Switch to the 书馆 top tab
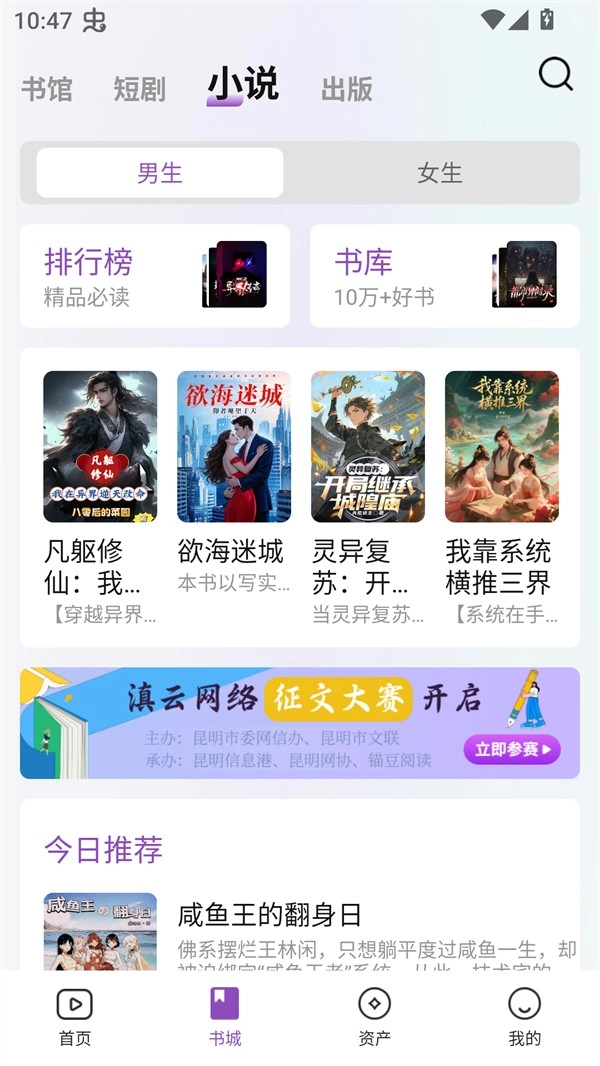 [47, 89]
